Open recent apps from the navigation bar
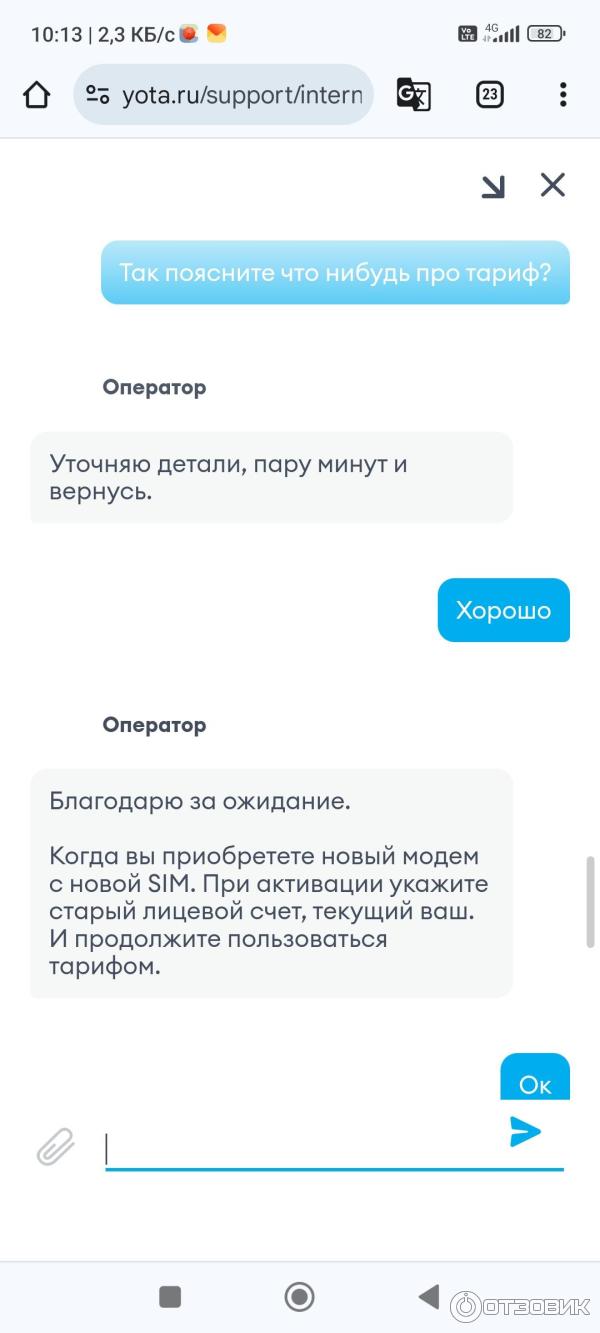Viewport: 600px width, 1333px height. point(170,1297)
